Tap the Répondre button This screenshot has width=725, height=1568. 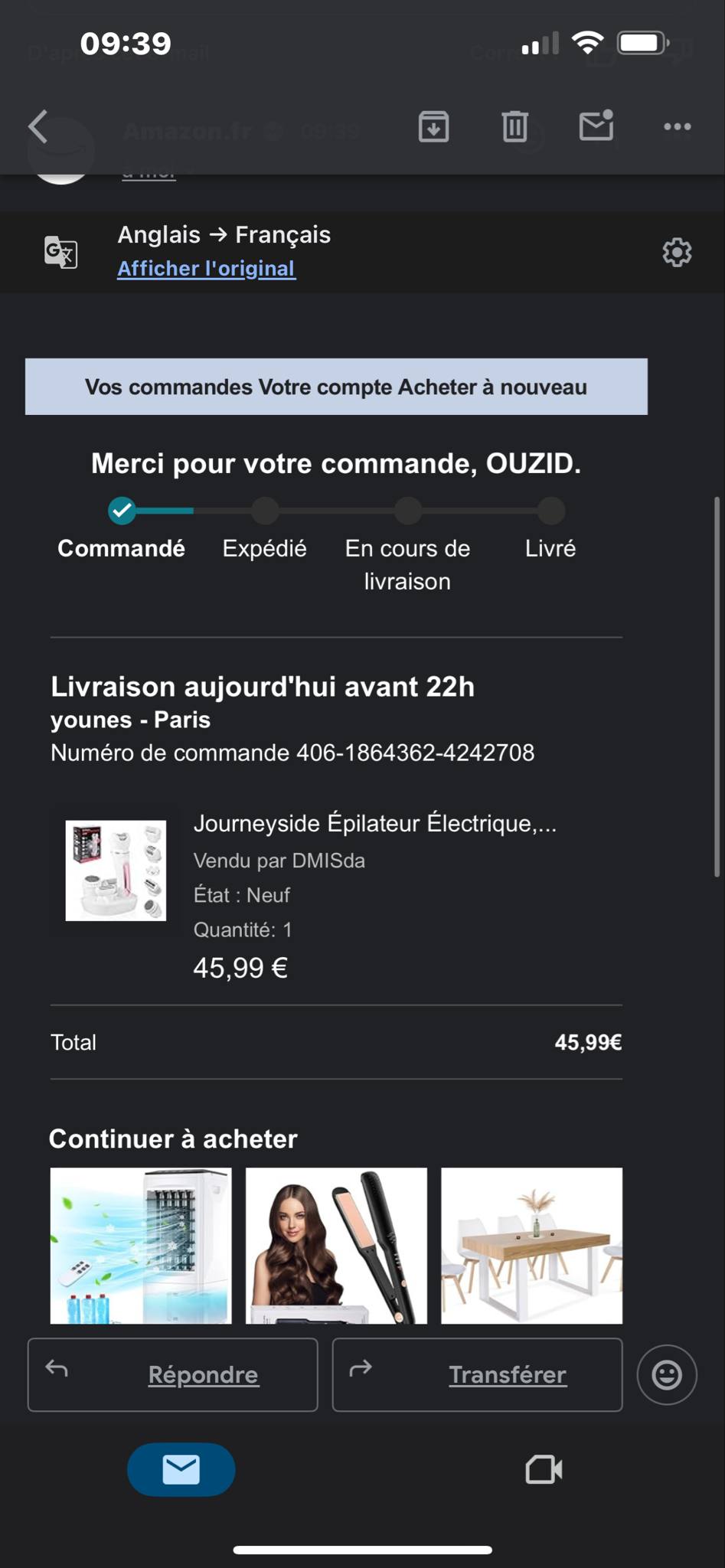(173, 1374)
